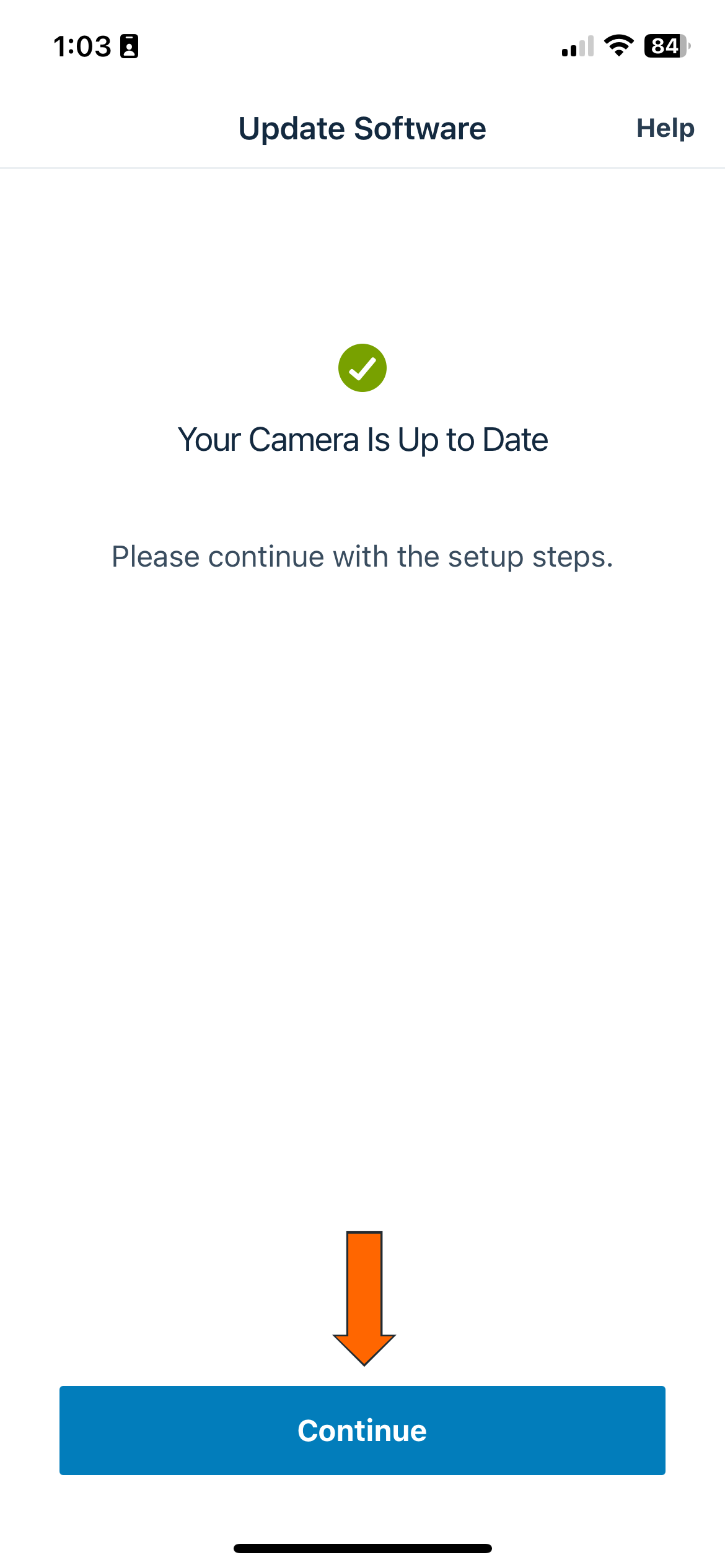Select the 'Your Camera Is Up to Date' heading

(362, 438)
